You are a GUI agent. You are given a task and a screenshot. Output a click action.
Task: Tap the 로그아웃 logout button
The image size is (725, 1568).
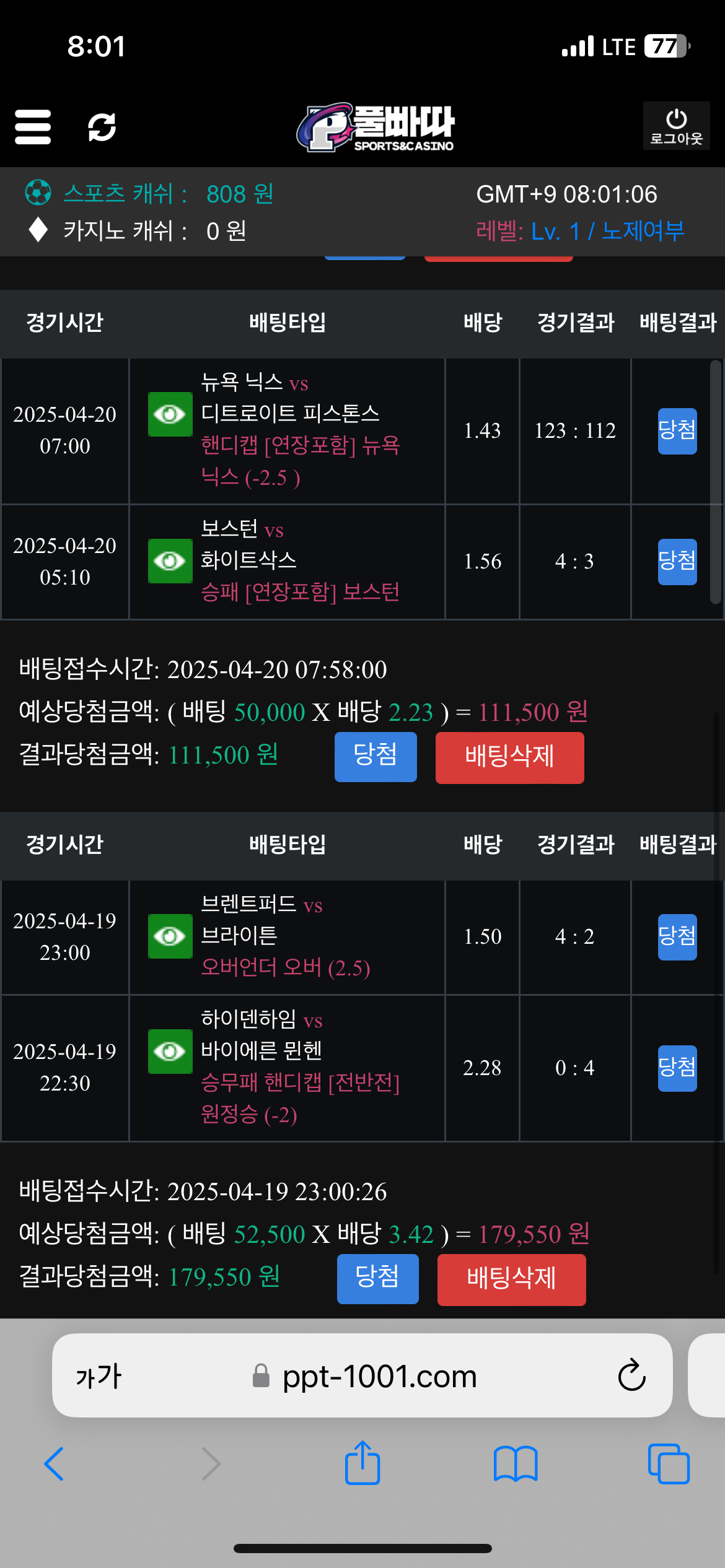coord(676,126)
